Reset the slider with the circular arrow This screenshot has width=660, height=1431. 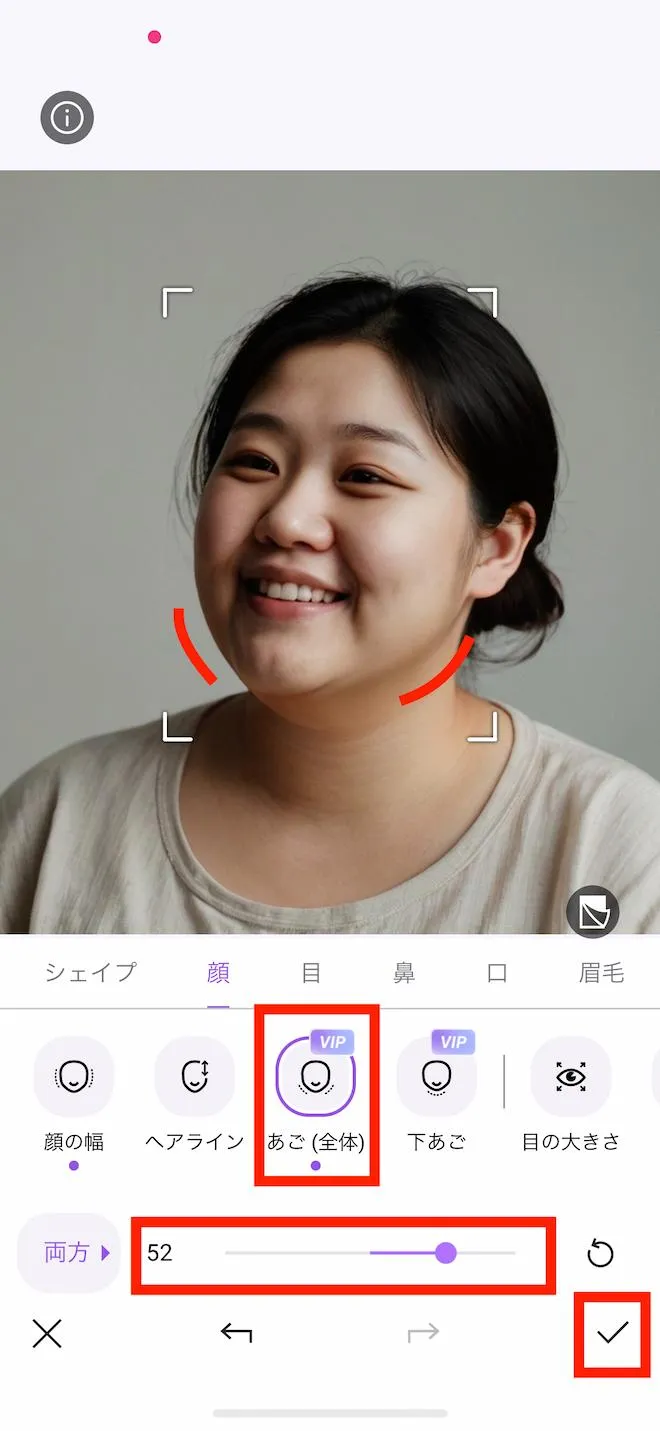pyautogui.click(x=600, y=1253)
